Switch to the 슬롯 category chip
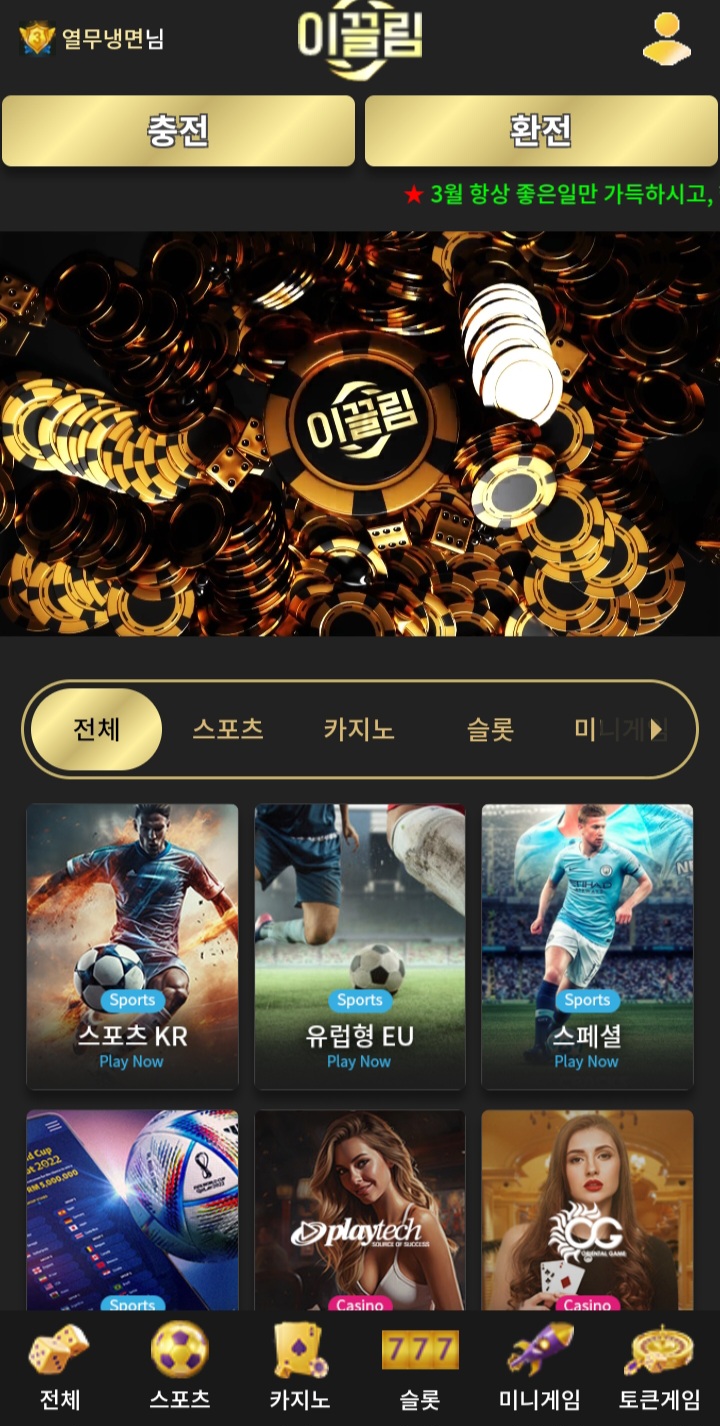720x1426 pixels. pyautogui.click(x=490, y=729)
